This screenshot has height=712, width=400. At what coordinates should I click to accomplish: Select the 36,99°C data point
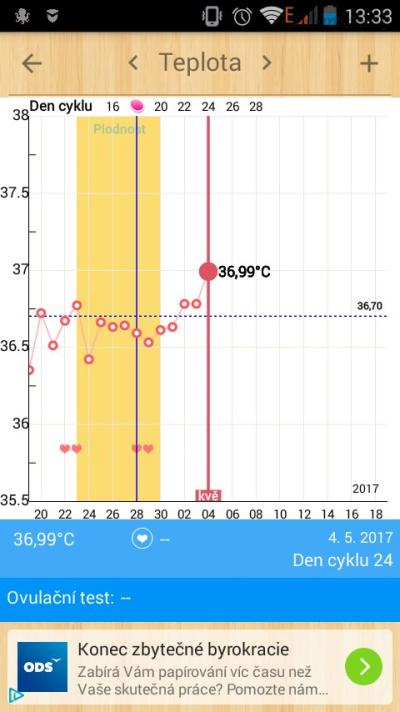208,272
